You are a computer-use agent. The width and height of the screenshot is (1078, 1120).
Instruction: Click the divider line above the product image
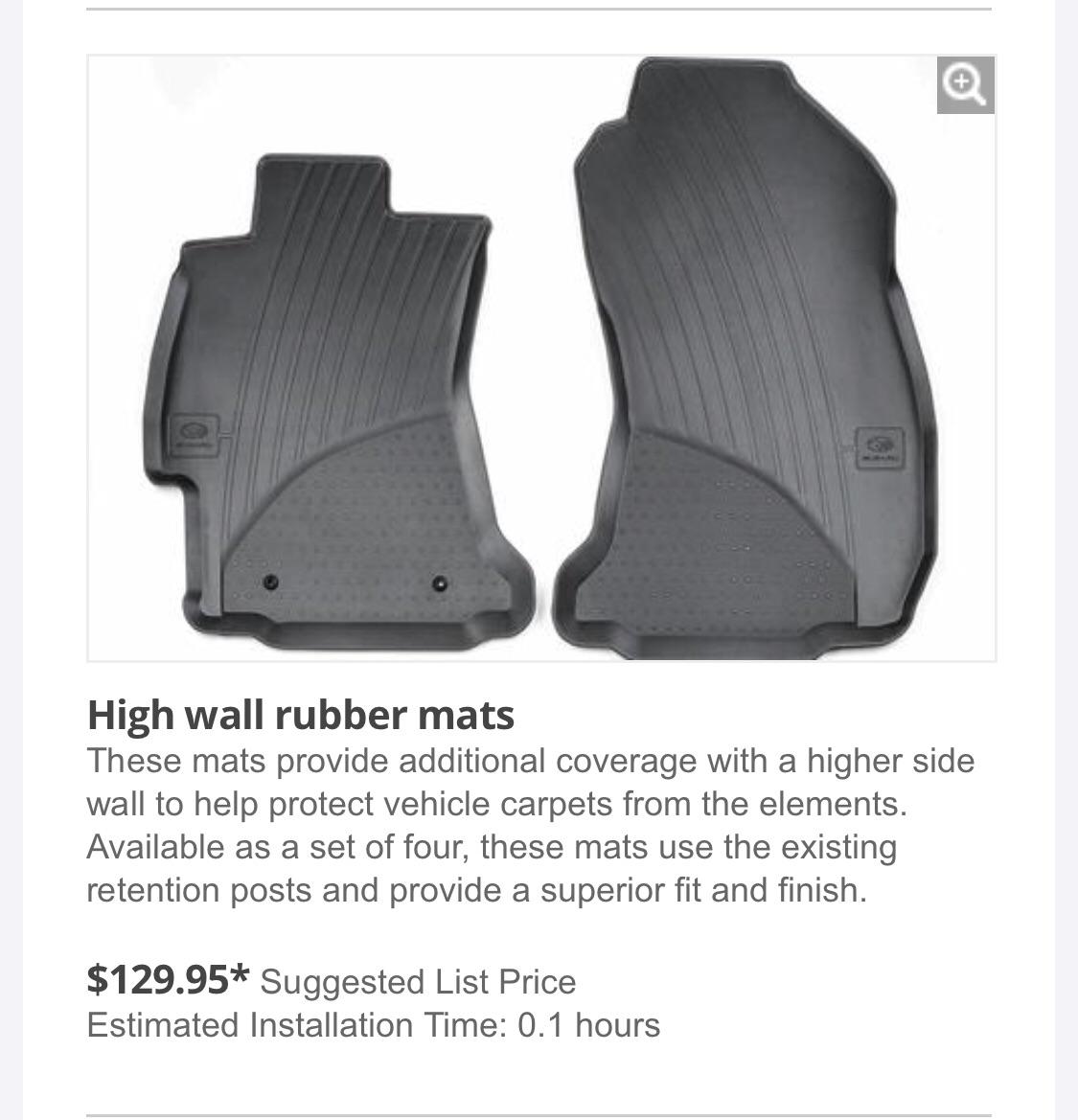[x=539, y=11]
